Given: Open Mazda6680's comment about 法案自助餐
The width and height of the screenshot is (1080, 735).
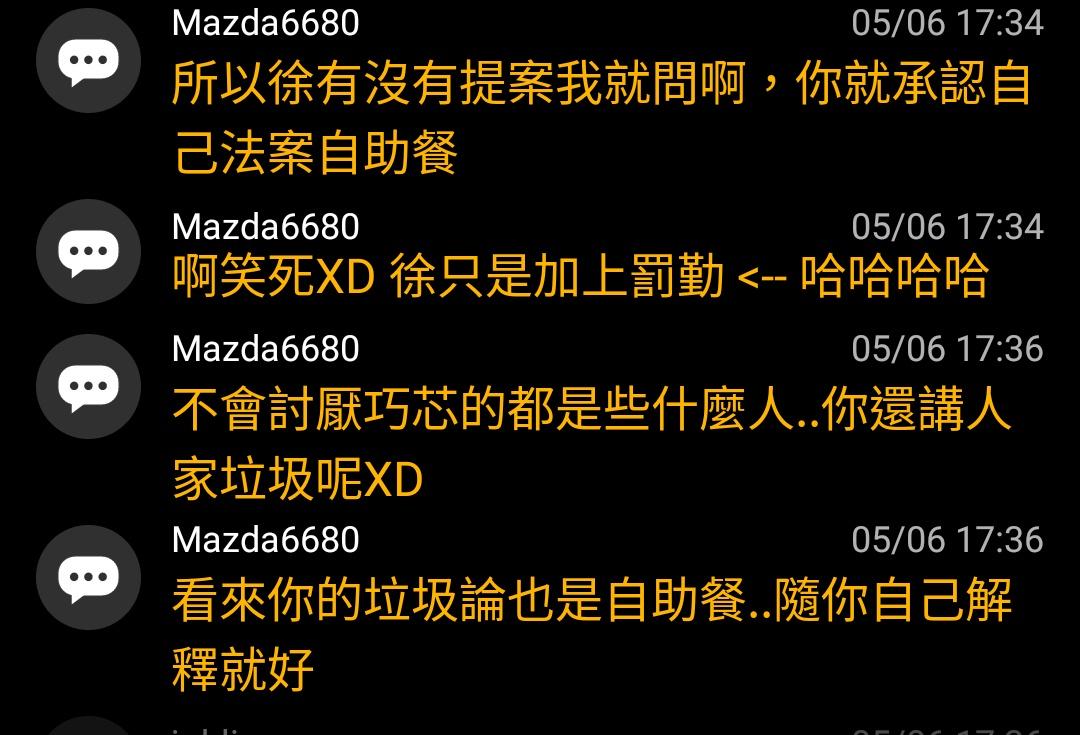Looking at the screenshot, I should (x=600, y=118).
